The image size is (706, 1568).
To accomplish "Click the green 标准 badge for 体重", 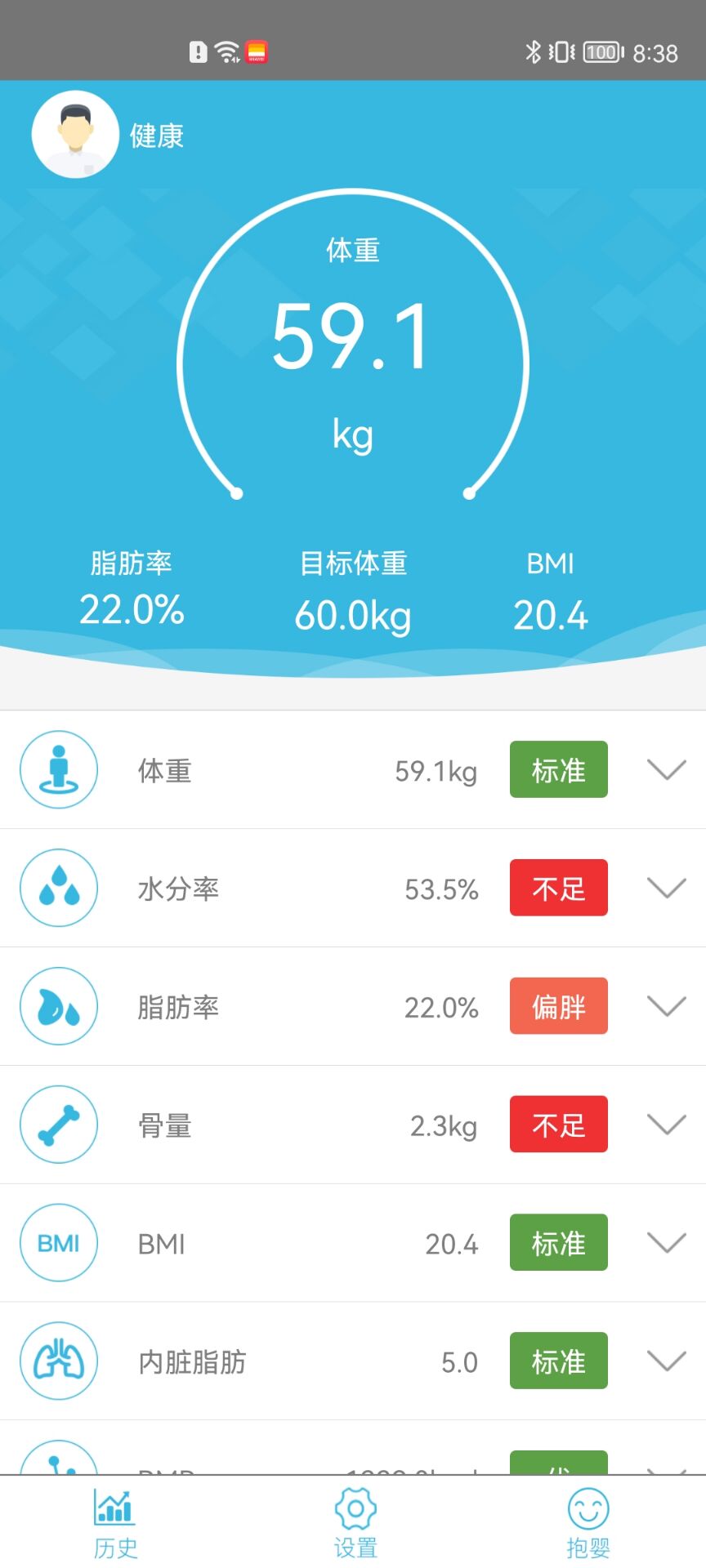I will tap(558, 770).
